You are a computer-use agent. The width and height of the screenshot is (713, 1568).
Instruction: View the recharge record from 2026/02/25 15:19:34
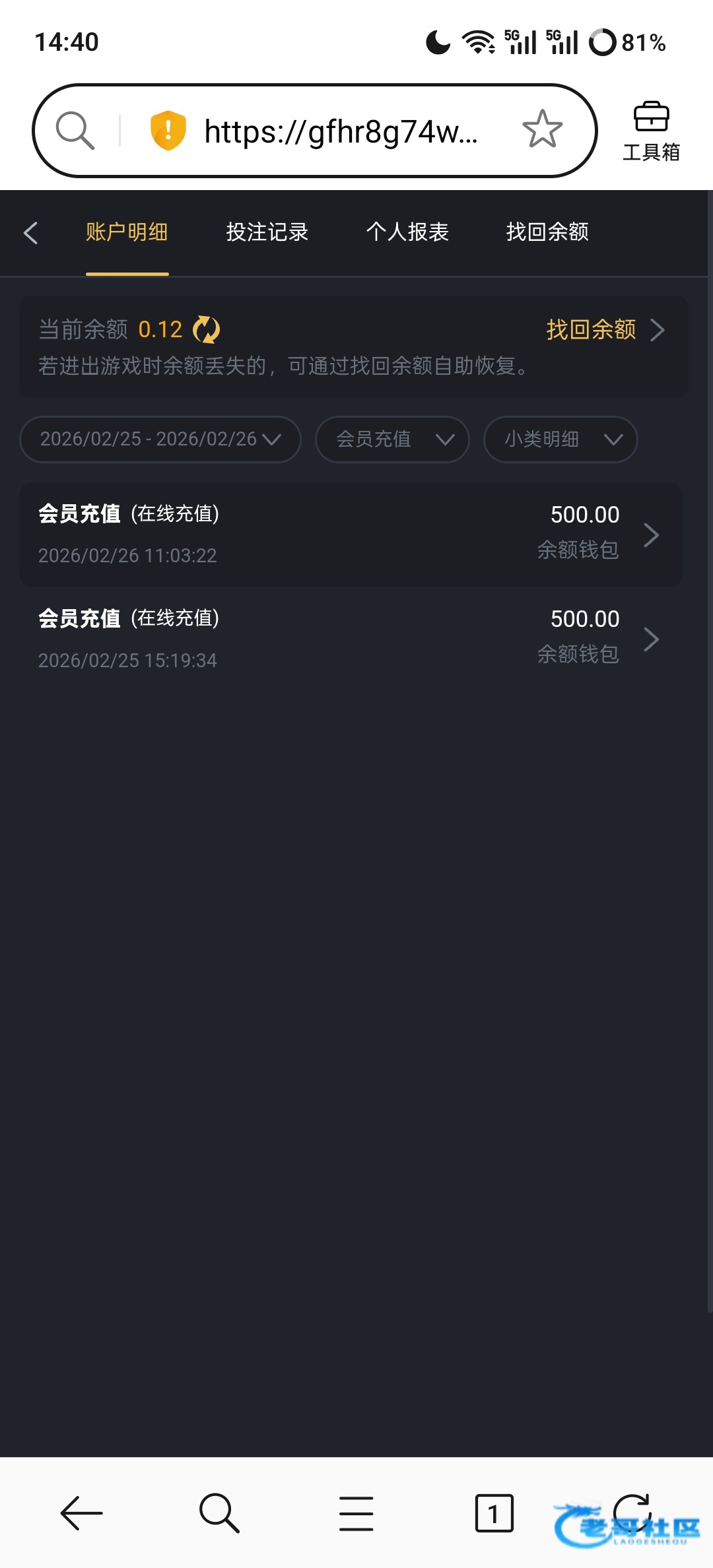tap(351, 639)
